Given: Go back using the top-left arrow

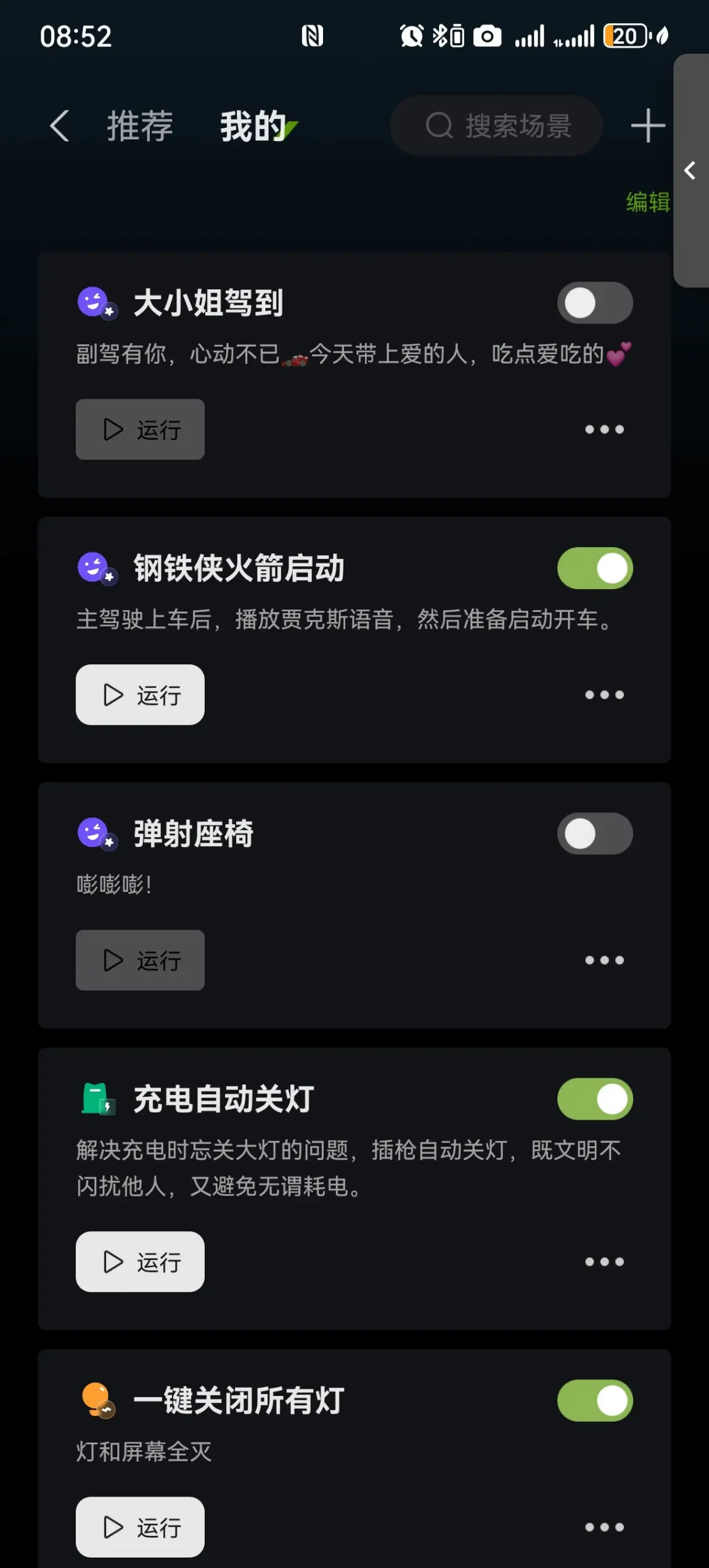Looking at the screenshot, I should (59, 126).
